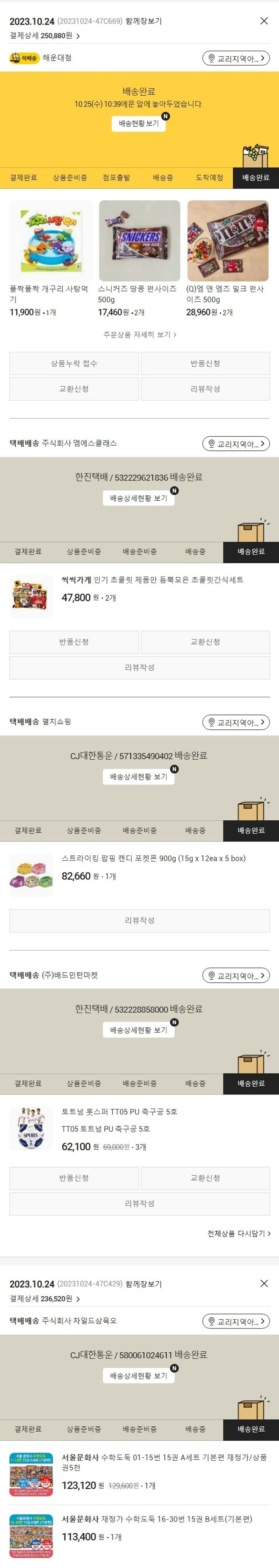The width and height of the screenshot is (279, 1568).
Task: Select 상품누락 접수 button
Action: click(x=74, y=363)
